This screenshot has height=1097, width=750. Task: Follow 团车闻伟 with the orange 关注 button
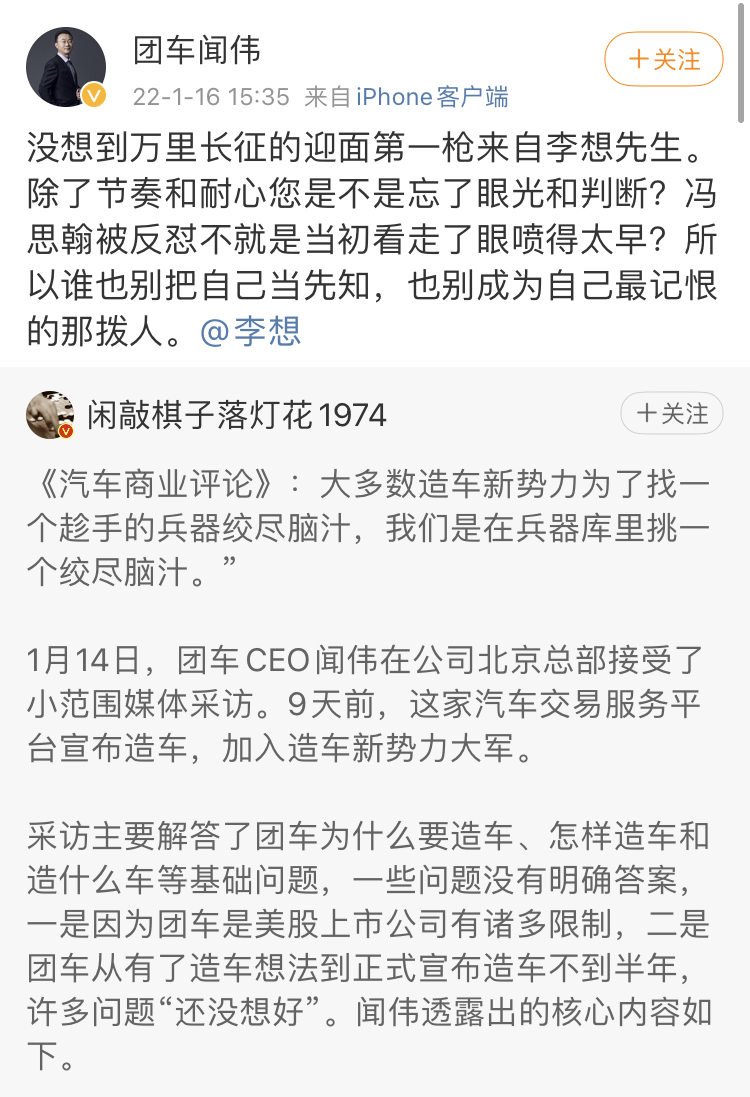click(664, 60)
